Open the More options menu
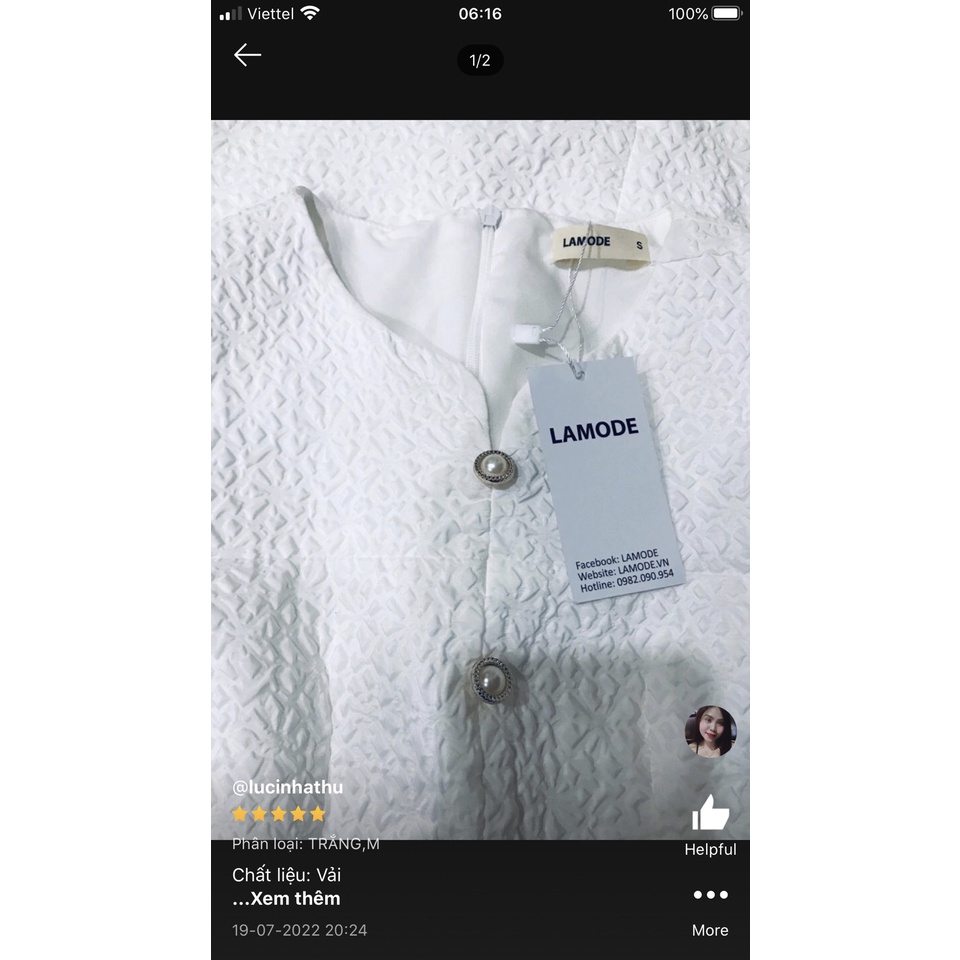The height and width of the screenshot is (960, 960). coord(710,896)
